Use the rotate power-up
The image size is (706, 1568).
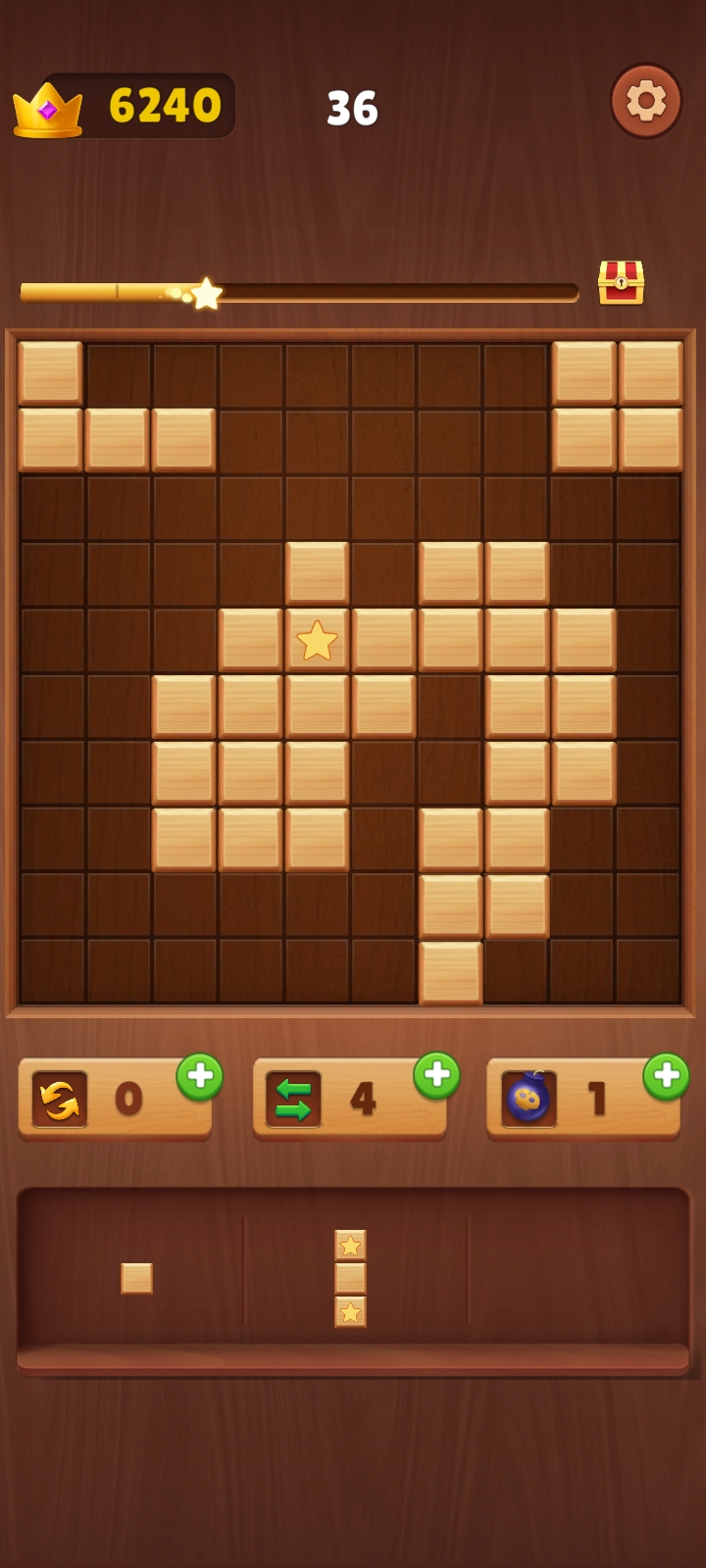click(x=60, y=1099)
